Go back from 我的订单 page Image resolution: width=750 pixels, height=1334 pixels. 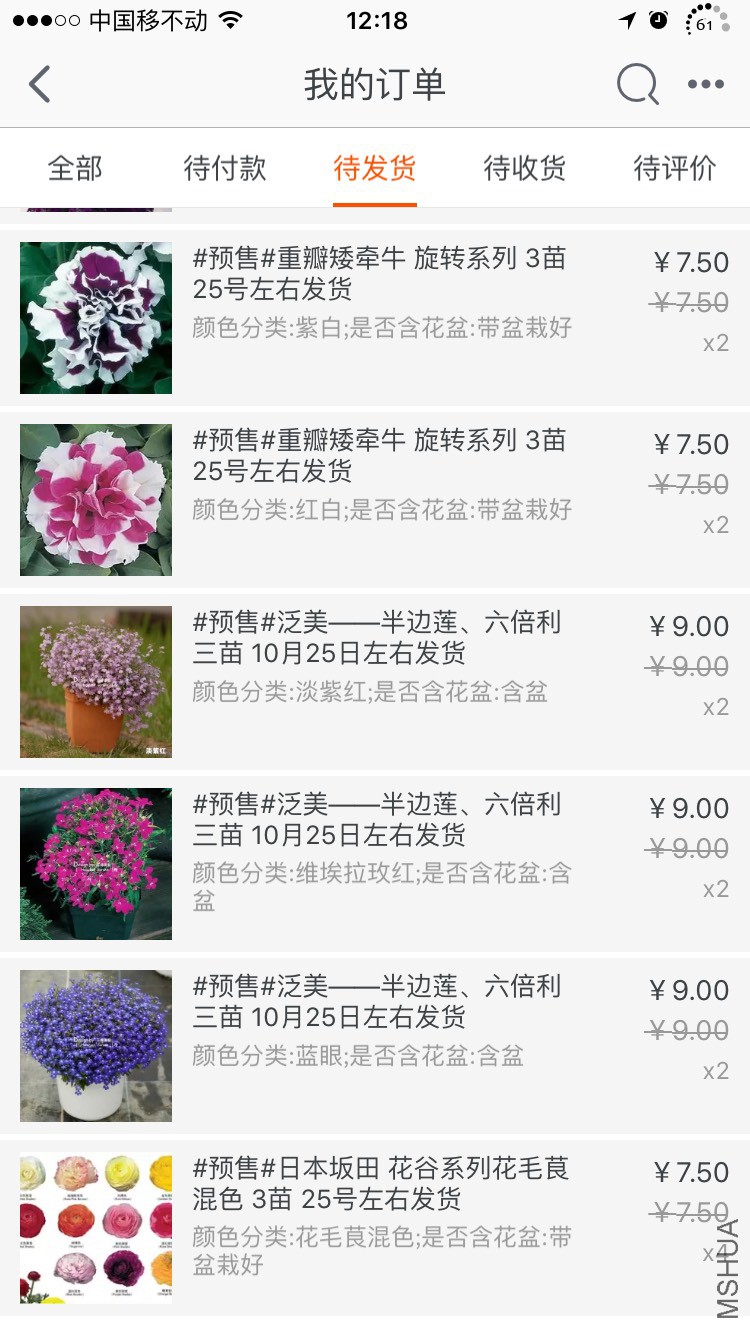(40, 85)
